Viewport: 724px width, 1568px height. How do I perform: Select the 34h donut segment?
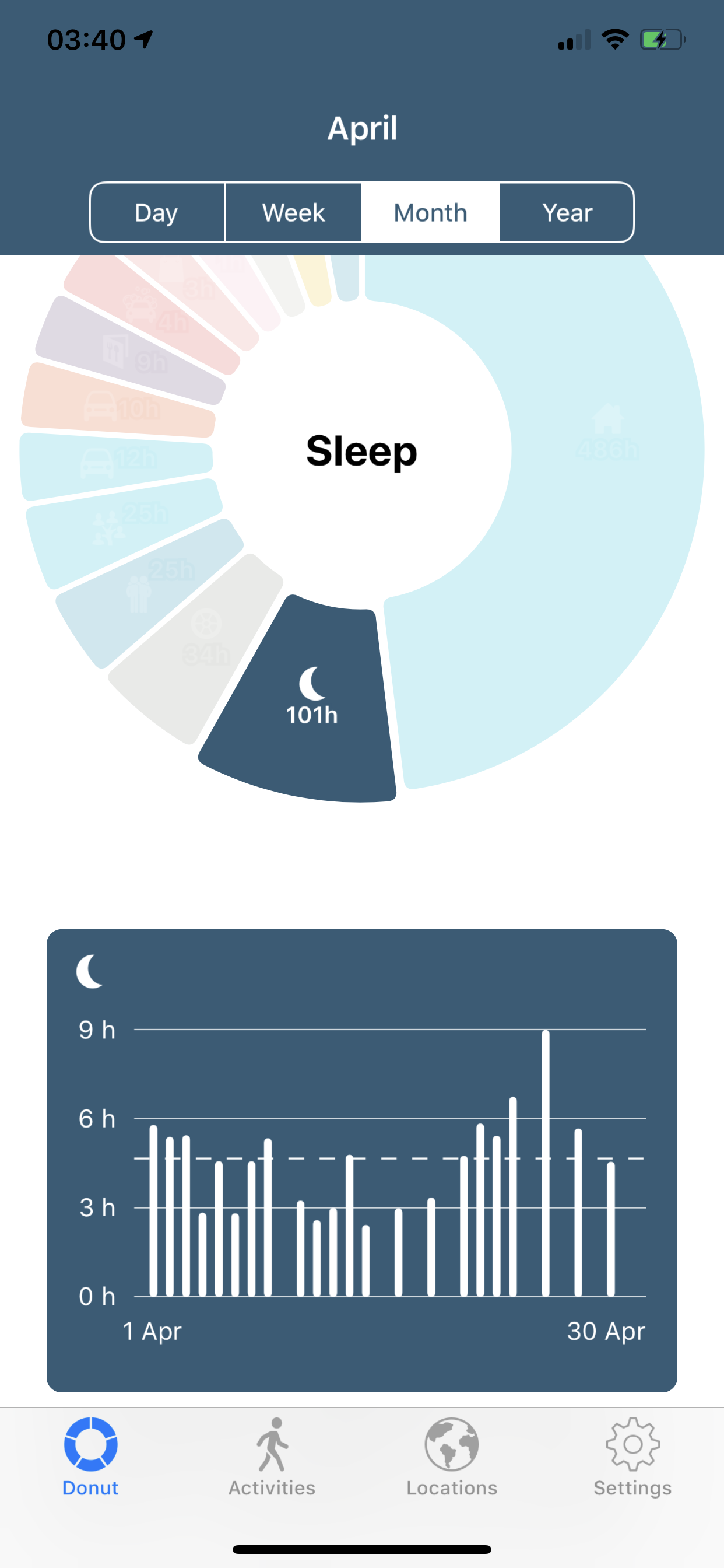(201, 645)
